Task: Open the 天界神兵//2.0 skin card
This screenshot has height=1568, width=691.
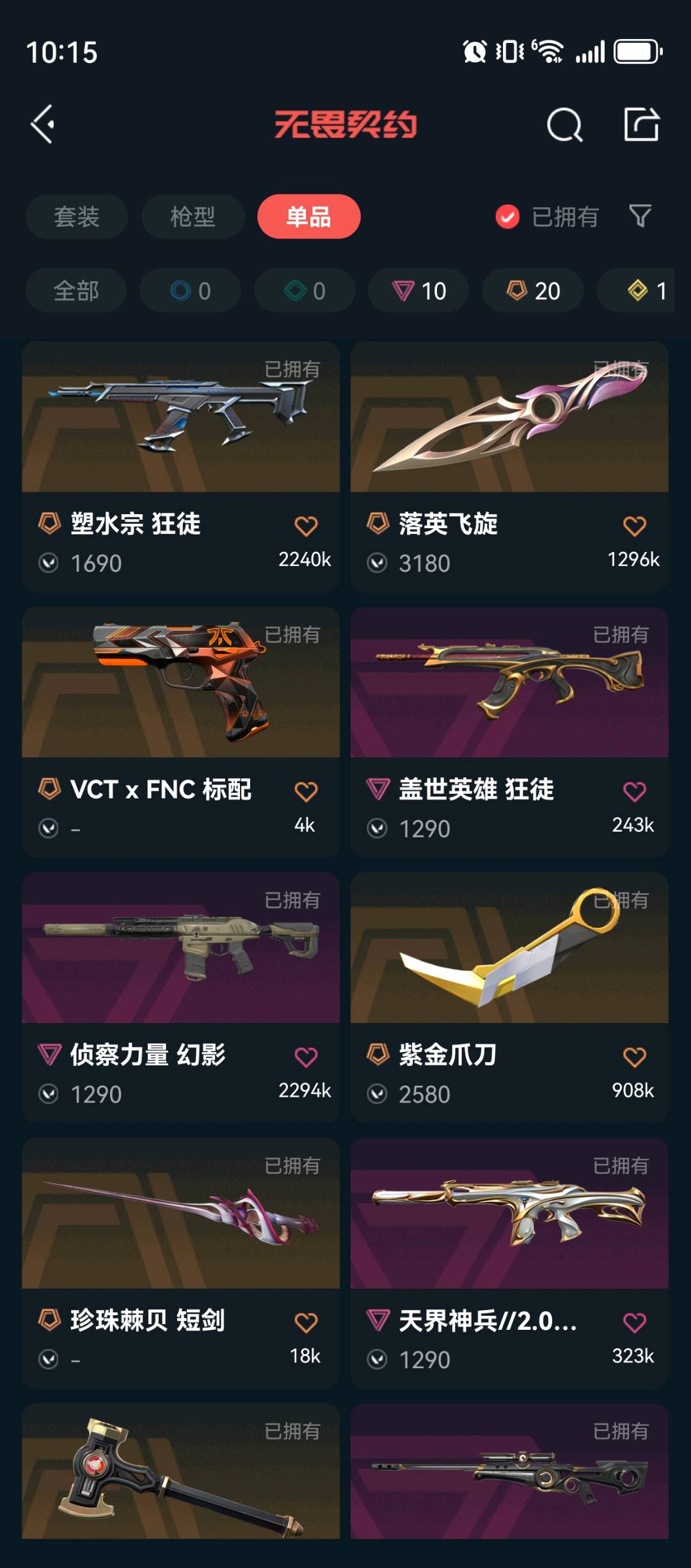Action: tap(509, 1263)
